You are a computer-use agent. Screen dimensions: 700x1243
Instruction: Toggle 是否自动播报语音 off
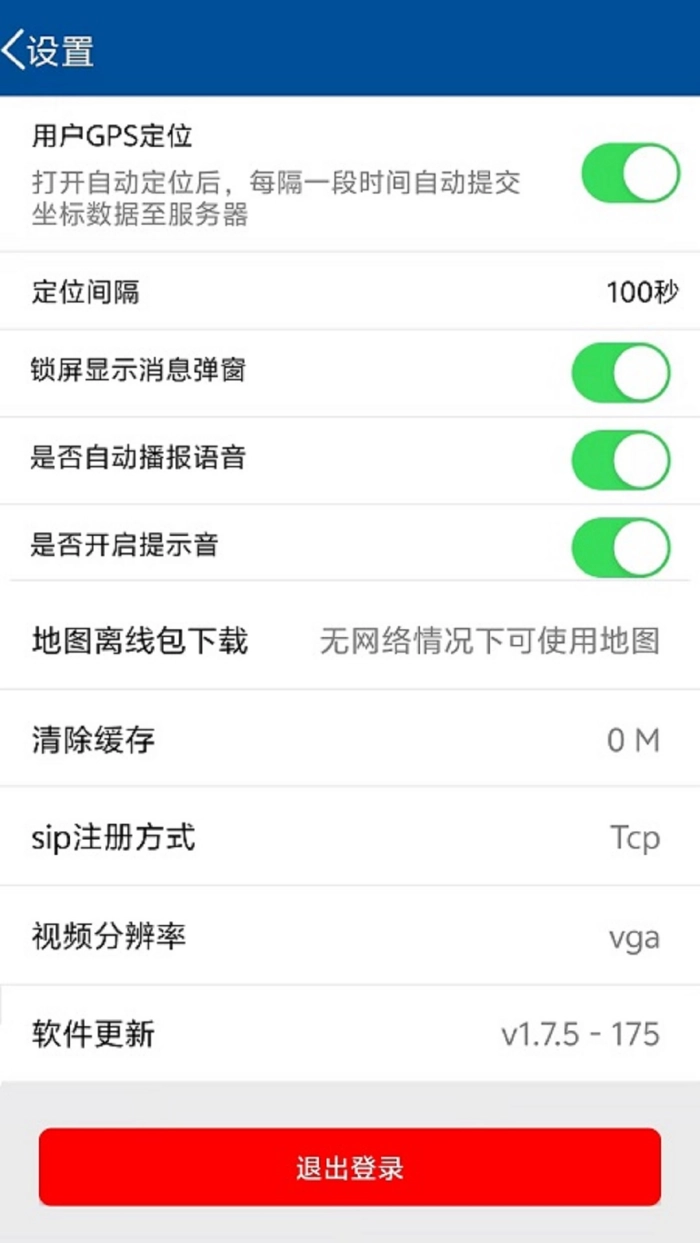pos(620,460)
